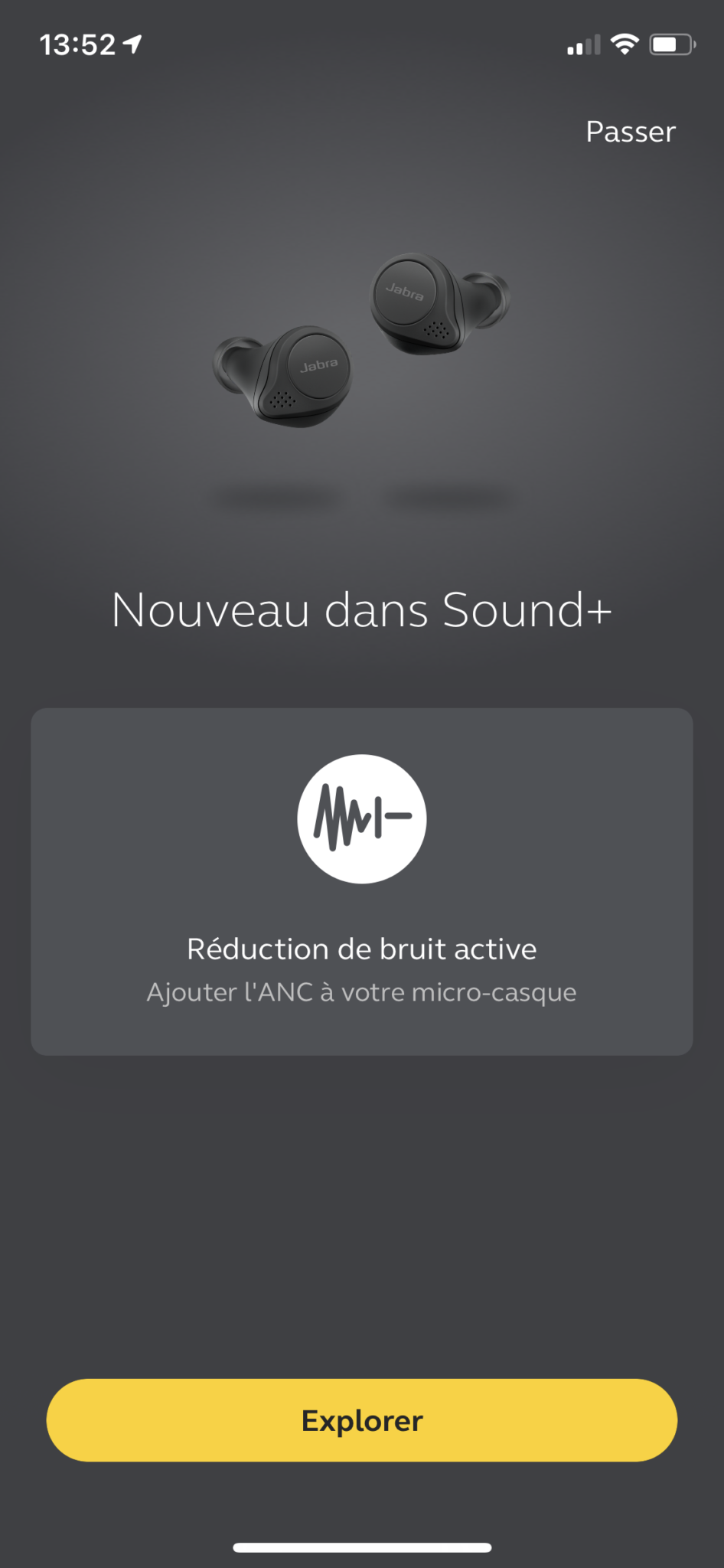This screenshot has height=1568, width=724.
Task: Tap the yellow Explorer button
Action: [362, 1420]
